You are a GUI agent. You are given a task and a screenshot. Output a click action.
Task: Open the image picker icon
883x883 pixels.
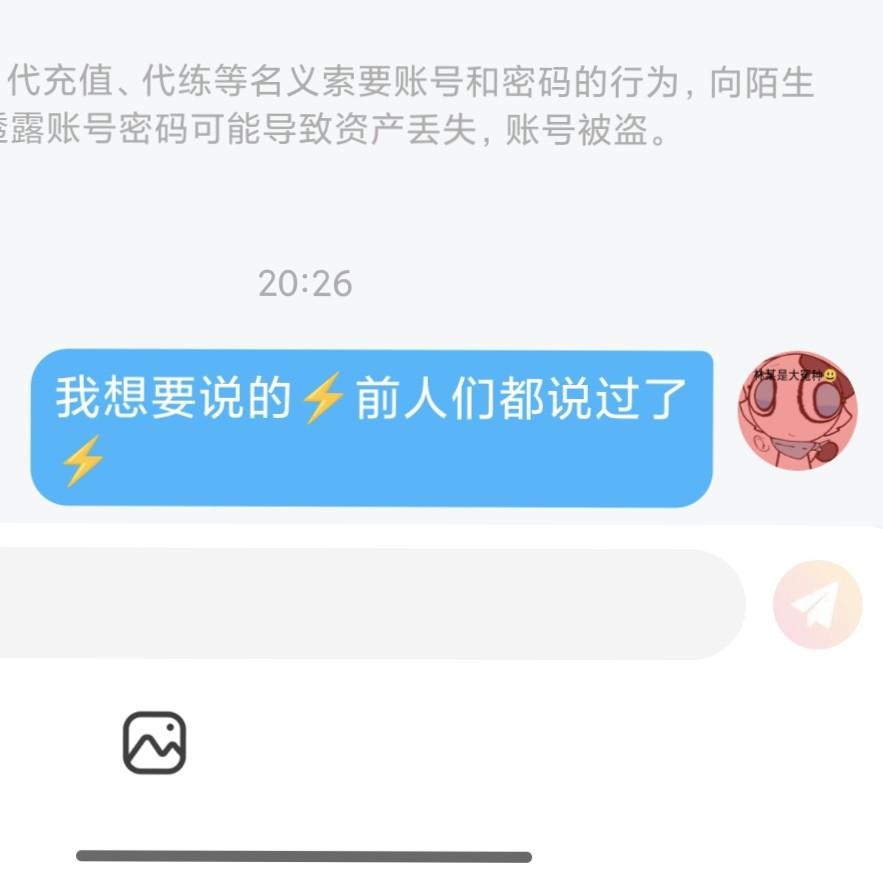click(154, 743)
